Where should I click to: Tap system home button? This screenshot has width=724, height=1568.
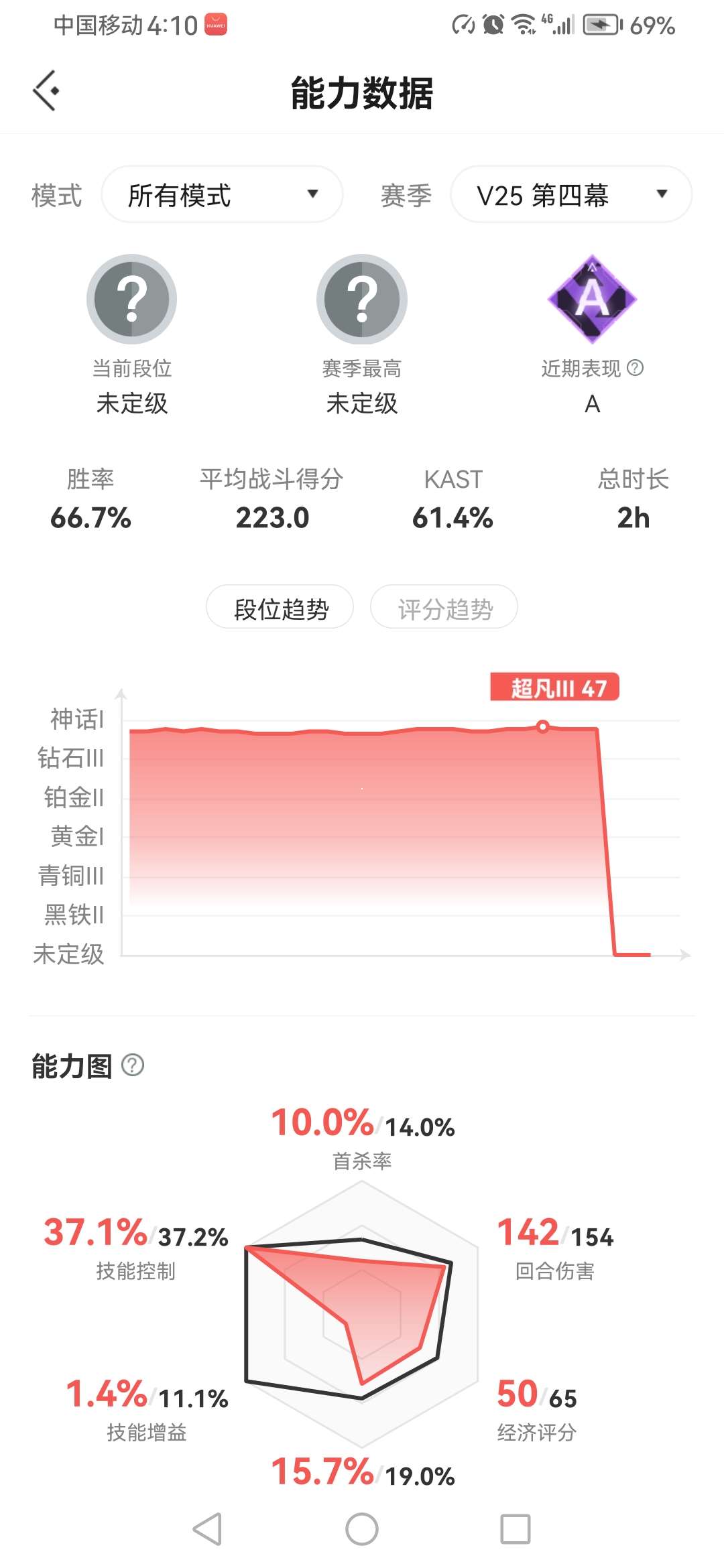362,1529
